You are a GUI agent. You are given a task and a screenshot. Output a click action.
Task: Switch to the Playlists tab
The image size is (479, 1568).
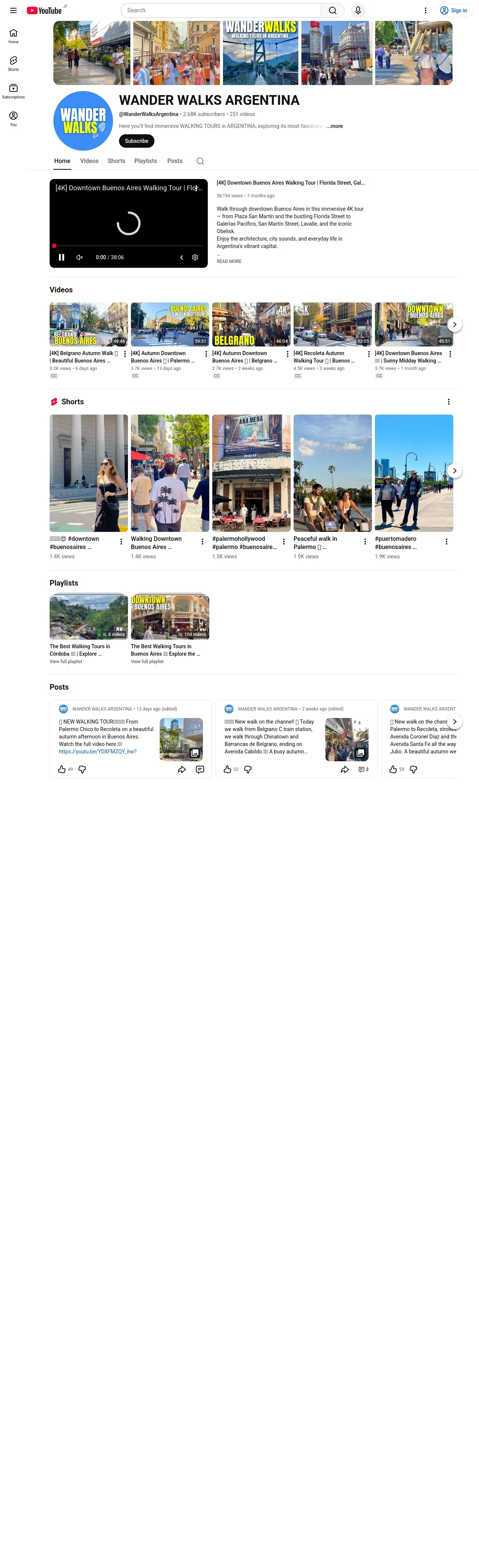[145, 161]
